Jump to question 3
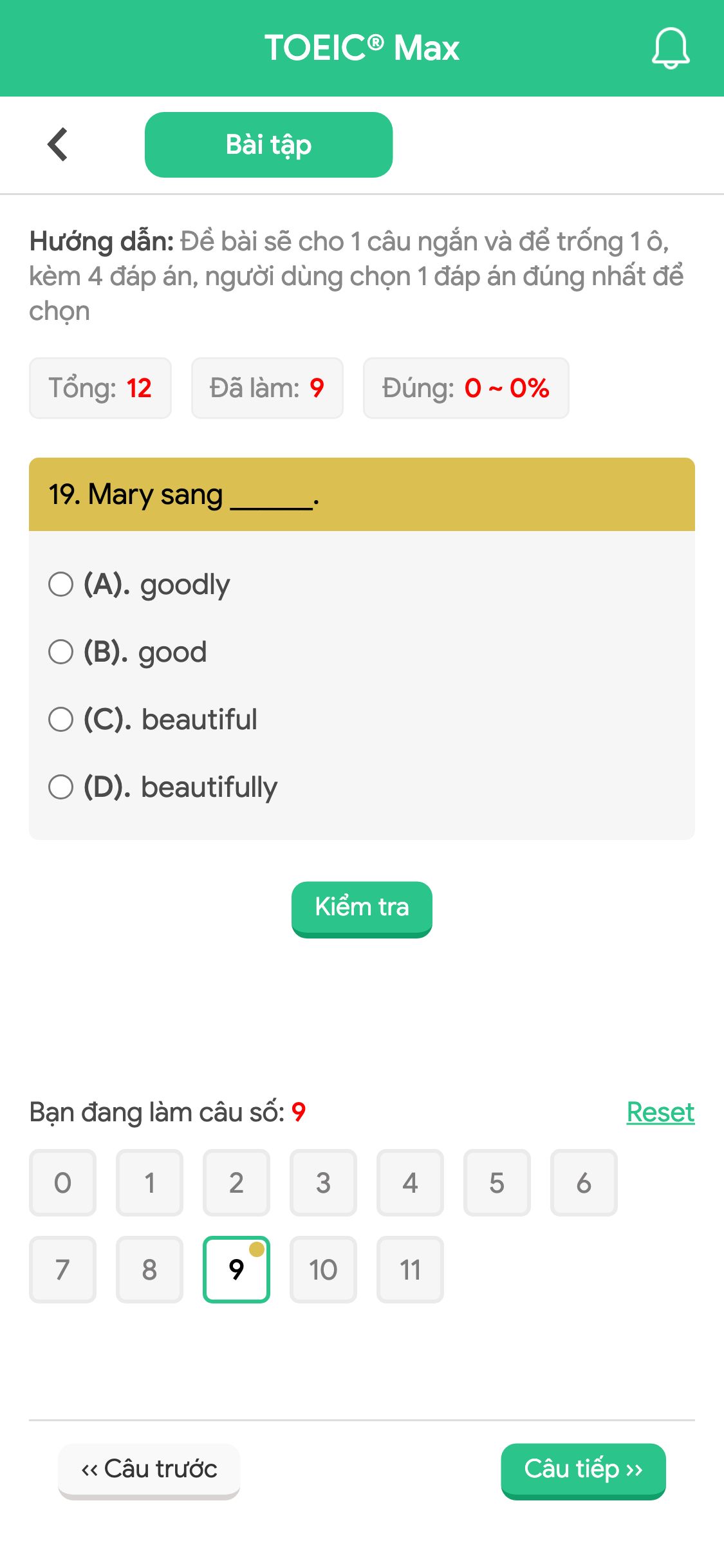The height and width of the screenshot is (1568, 724). point(323,1183)
